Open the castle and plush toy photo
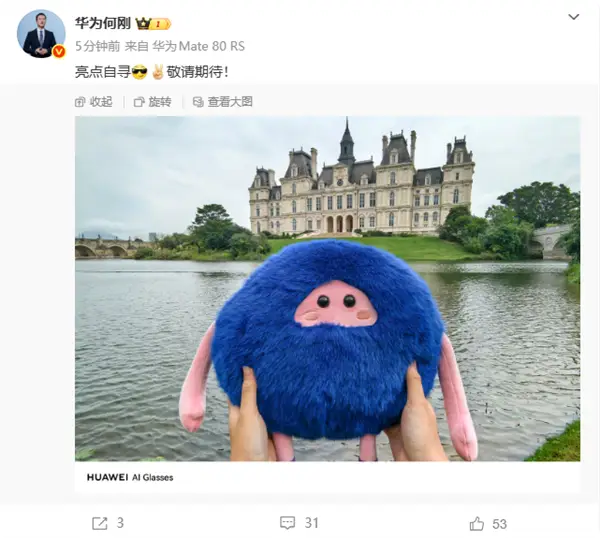Screen dimensions: 600x538 pyautogui.click(x=327, y=288)
